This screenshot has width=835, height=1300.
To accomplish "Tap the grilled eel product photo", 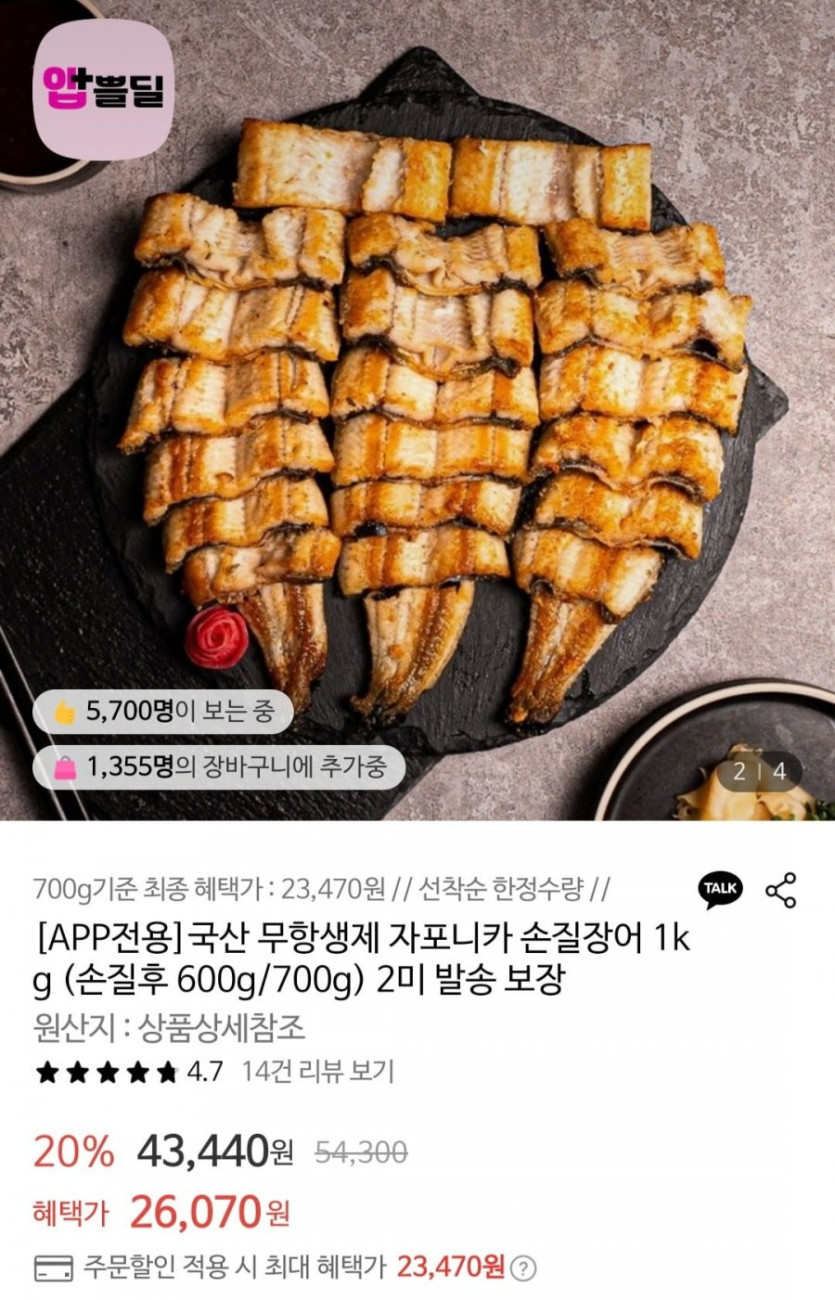I will 420,400.
